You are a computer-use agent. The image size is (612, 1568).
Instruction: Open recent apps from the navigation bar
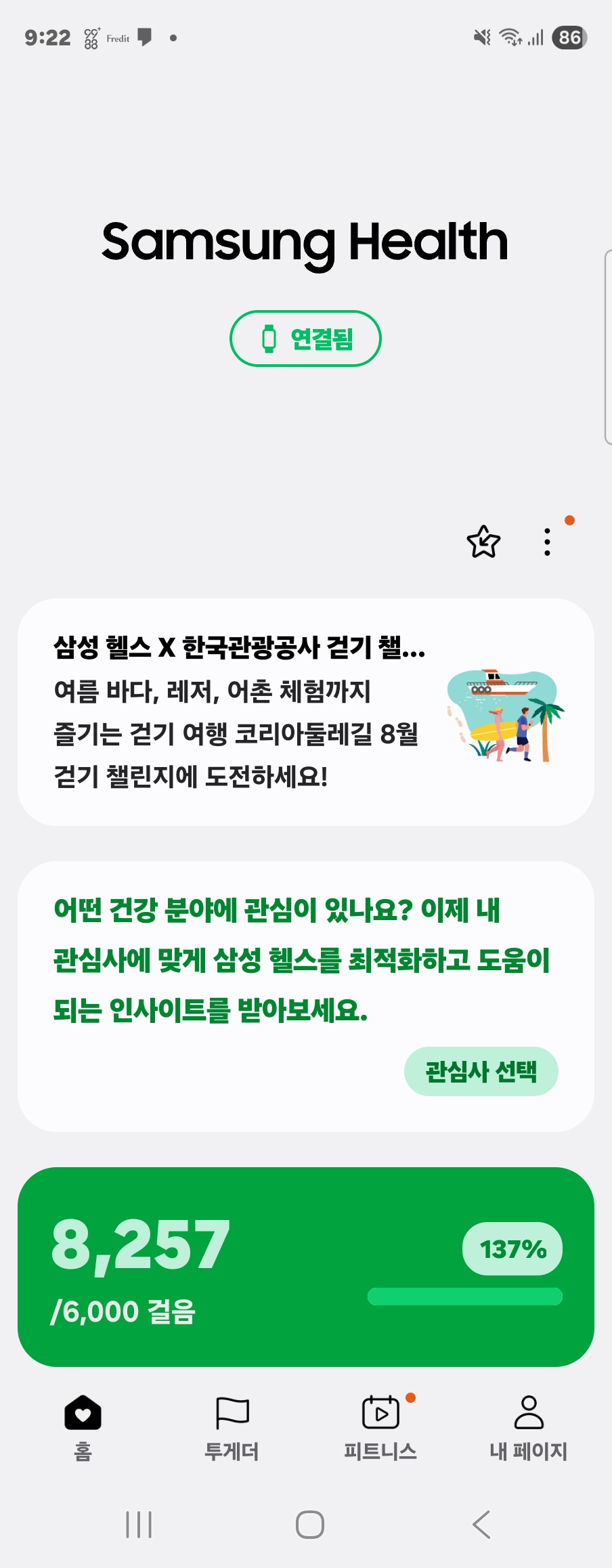coord(139,1525)
